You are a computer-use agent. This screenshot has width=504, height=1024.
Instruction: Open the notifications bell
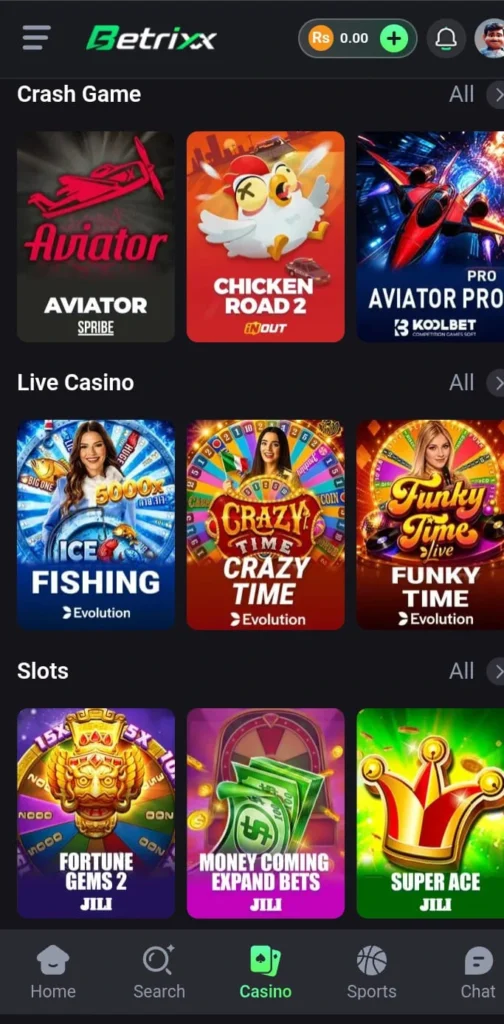tap(446, 39)
